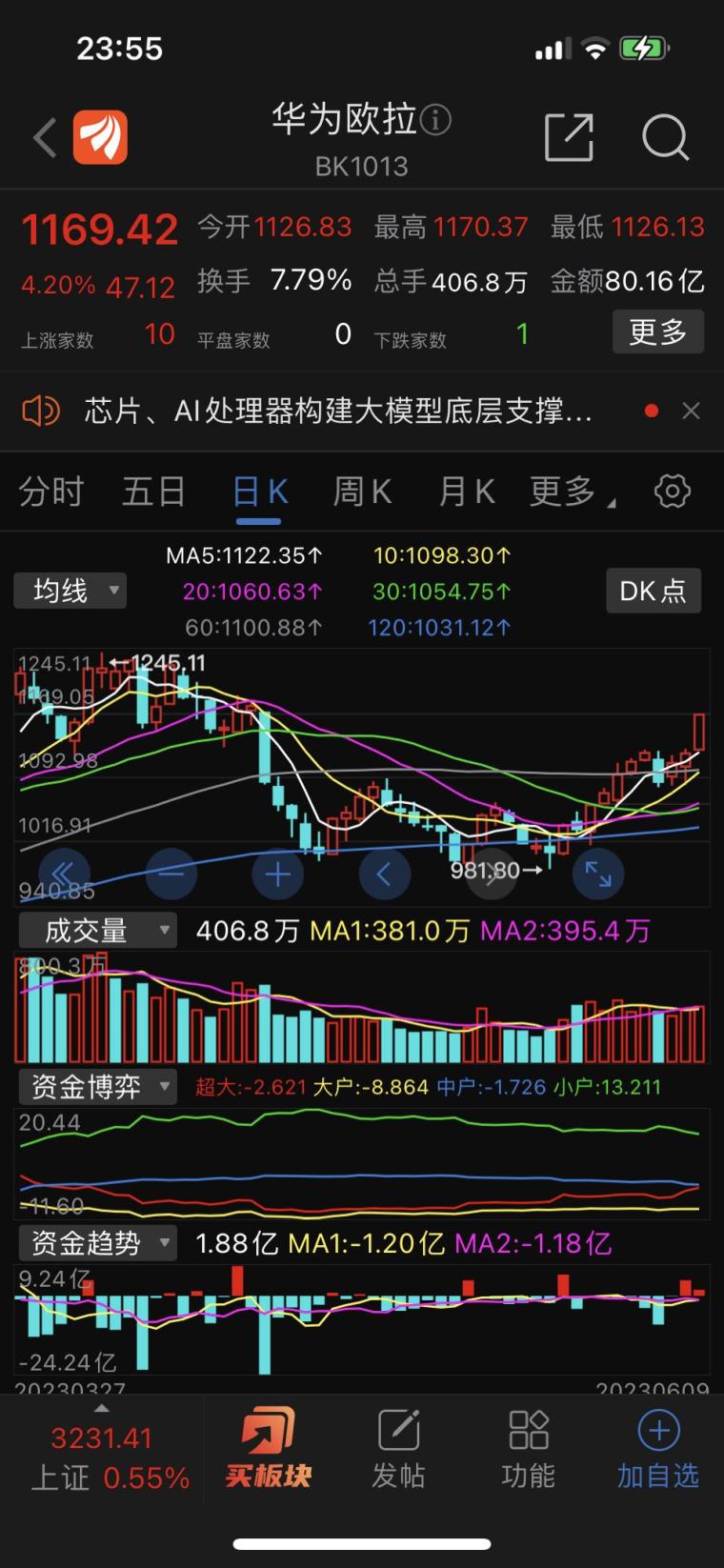Screen dimensions: 724x1568
Task: Show the info icon beside 华为欧拉
Action: pyautogui.click(x=436, y=119)
